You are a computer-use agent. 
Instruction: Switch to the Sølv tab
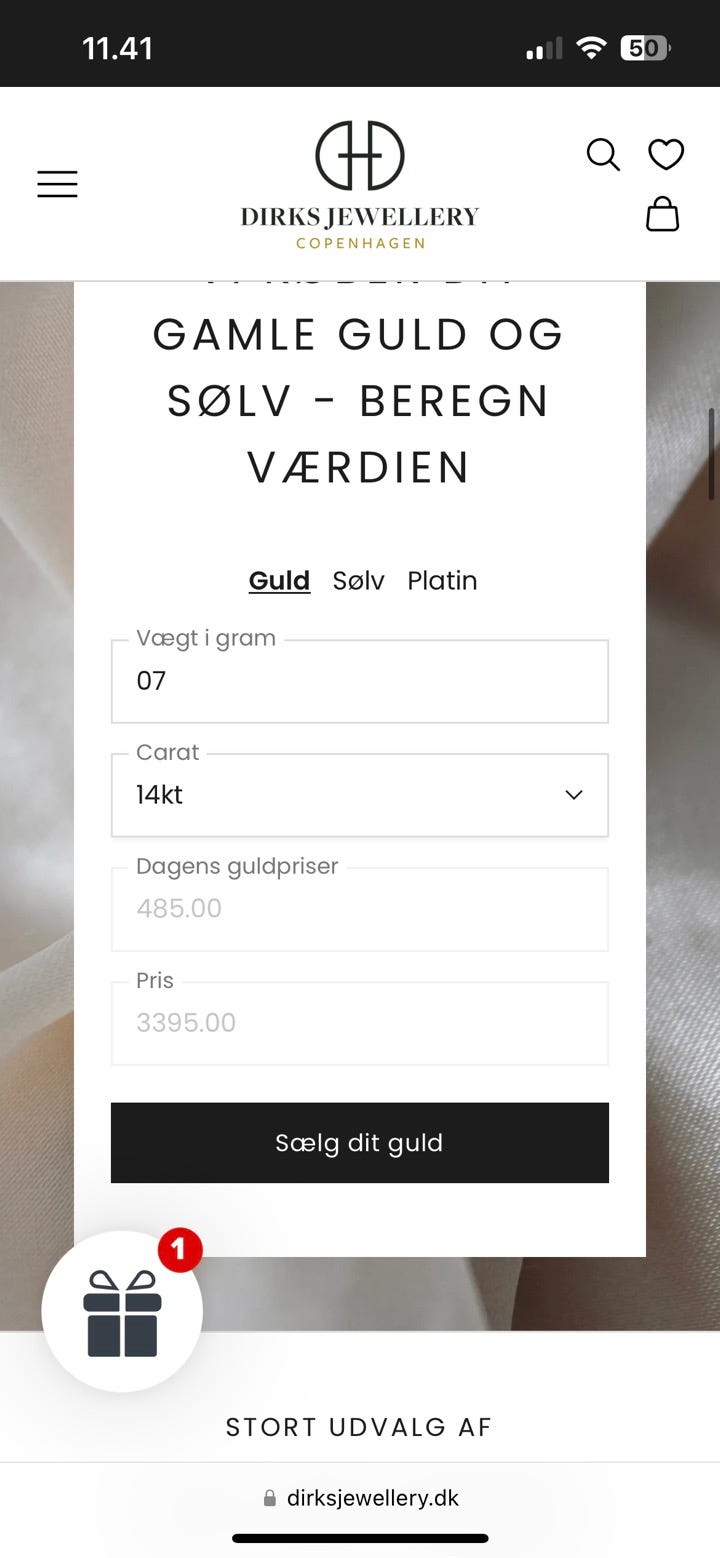[357, 580]
